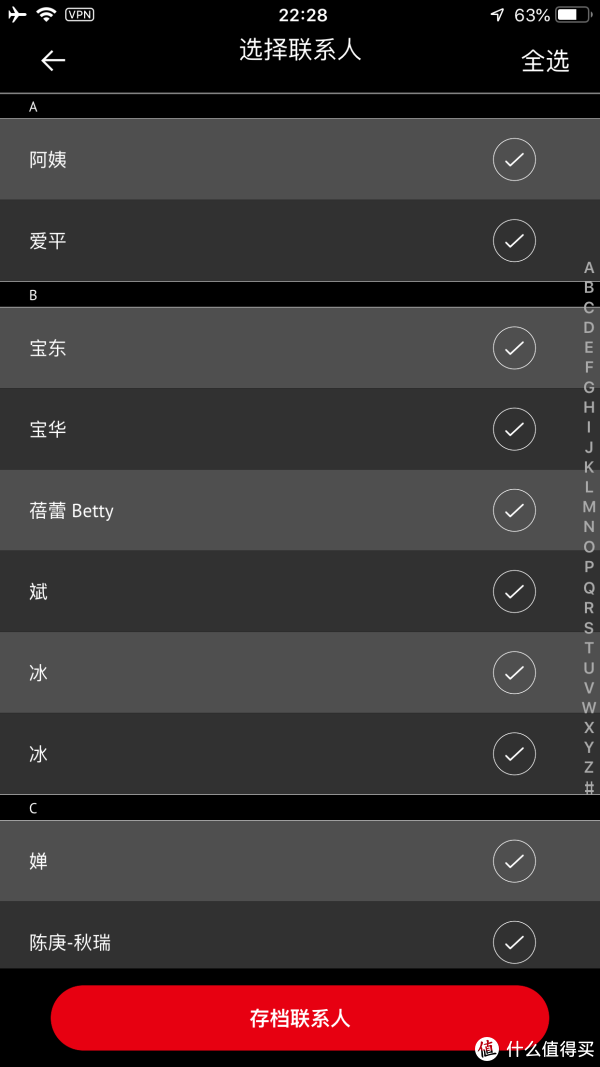Uncheck the contact 爱平
Viewport: 600px width, 1067px height.
pos(514,241)
